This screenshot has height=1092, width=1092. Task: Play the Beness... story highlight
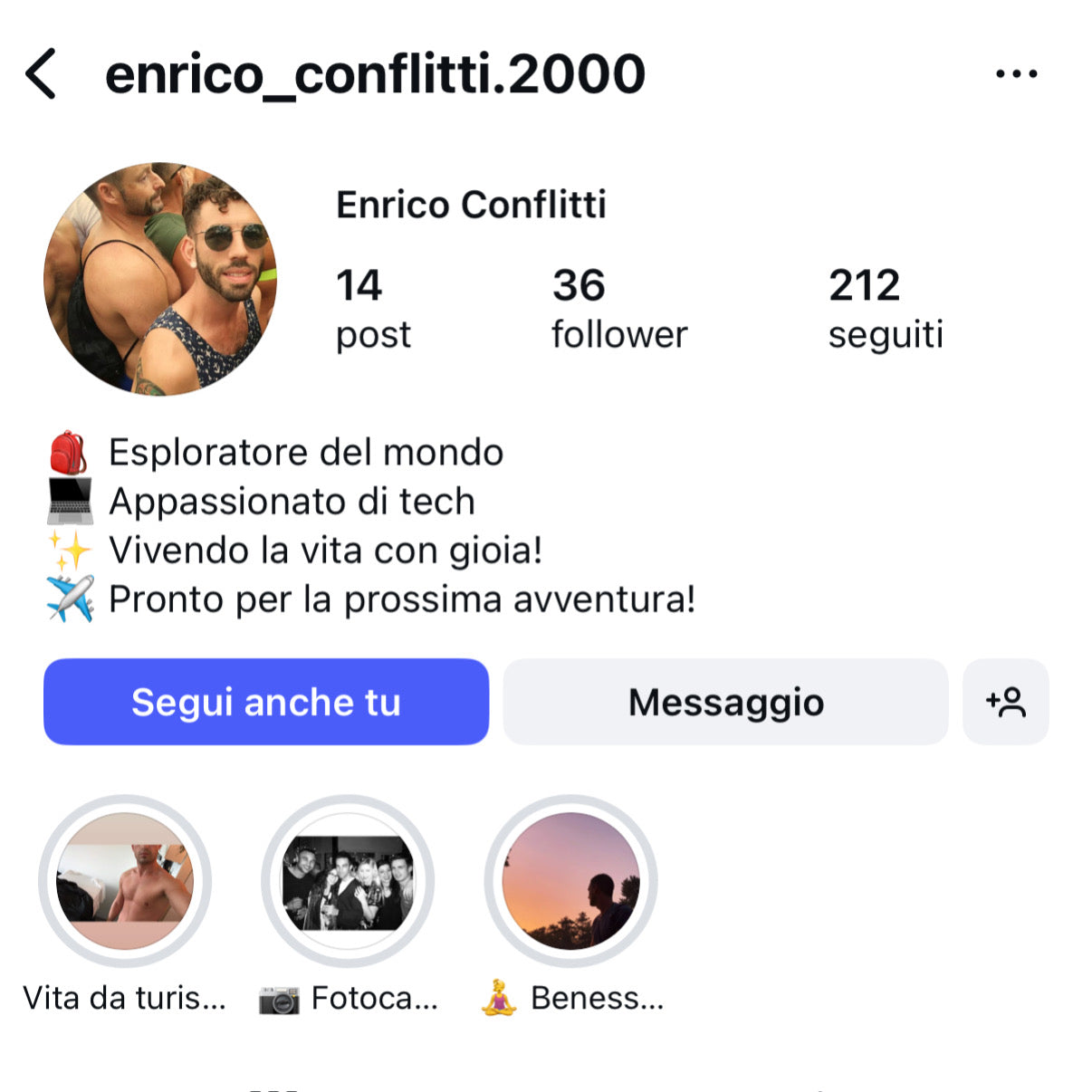pos(570,881)
